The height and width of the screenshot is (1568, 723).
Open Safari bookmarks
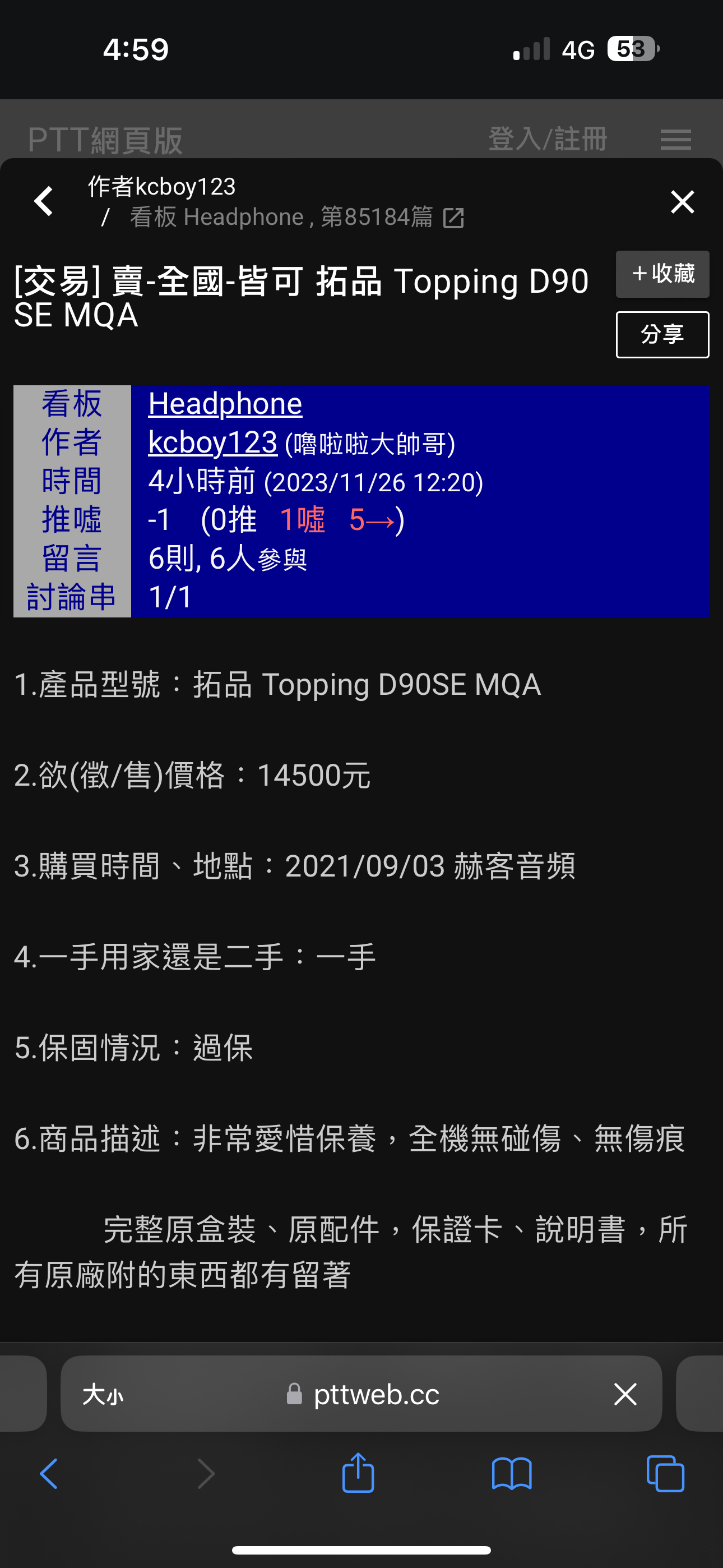pos(512,1474)
